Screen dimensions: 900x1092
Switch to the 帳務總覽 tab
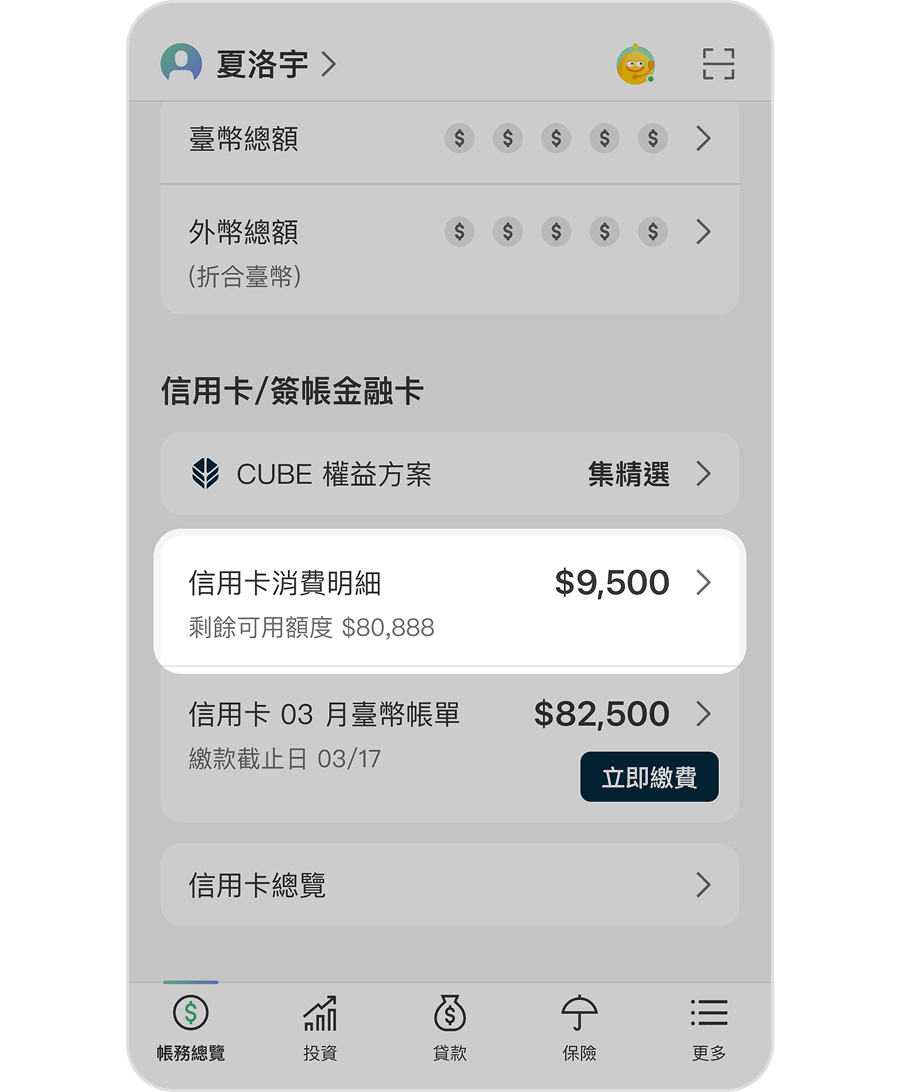click(191, 1028)
